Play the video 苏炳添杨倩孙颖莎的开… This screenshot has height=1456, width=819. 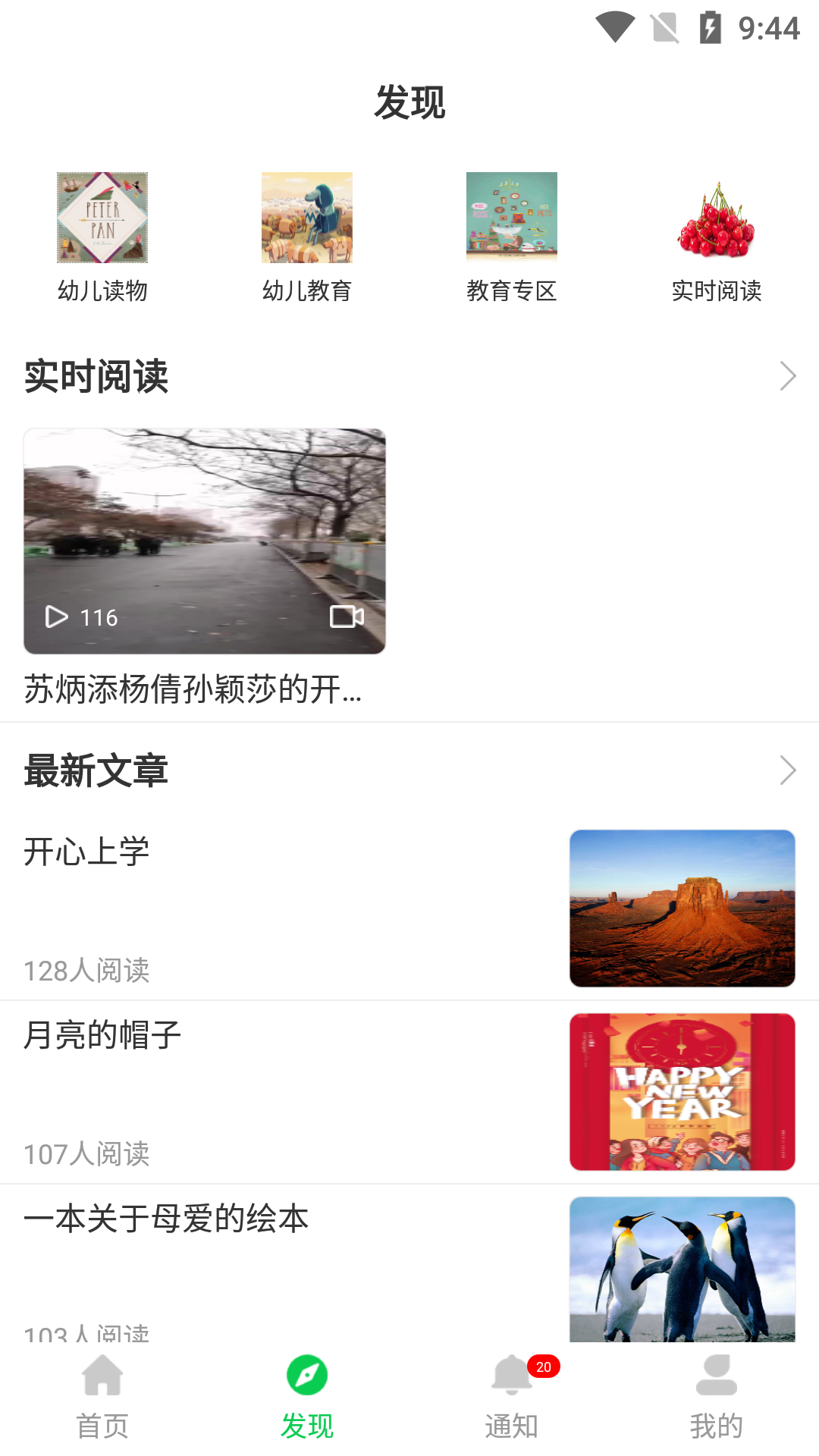tap(205, 541)
